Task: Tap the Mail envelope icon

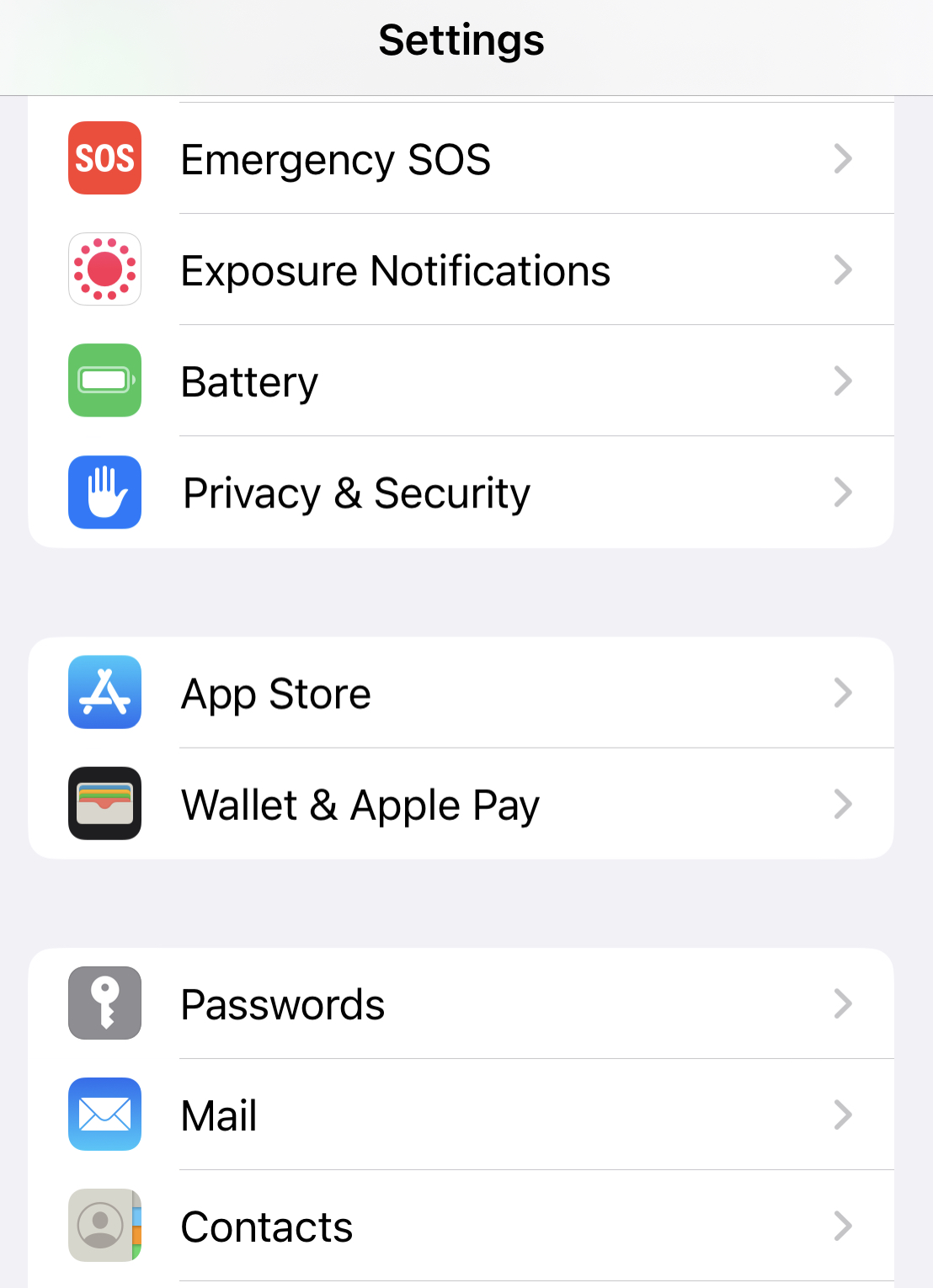Action: click(104, 1115)
